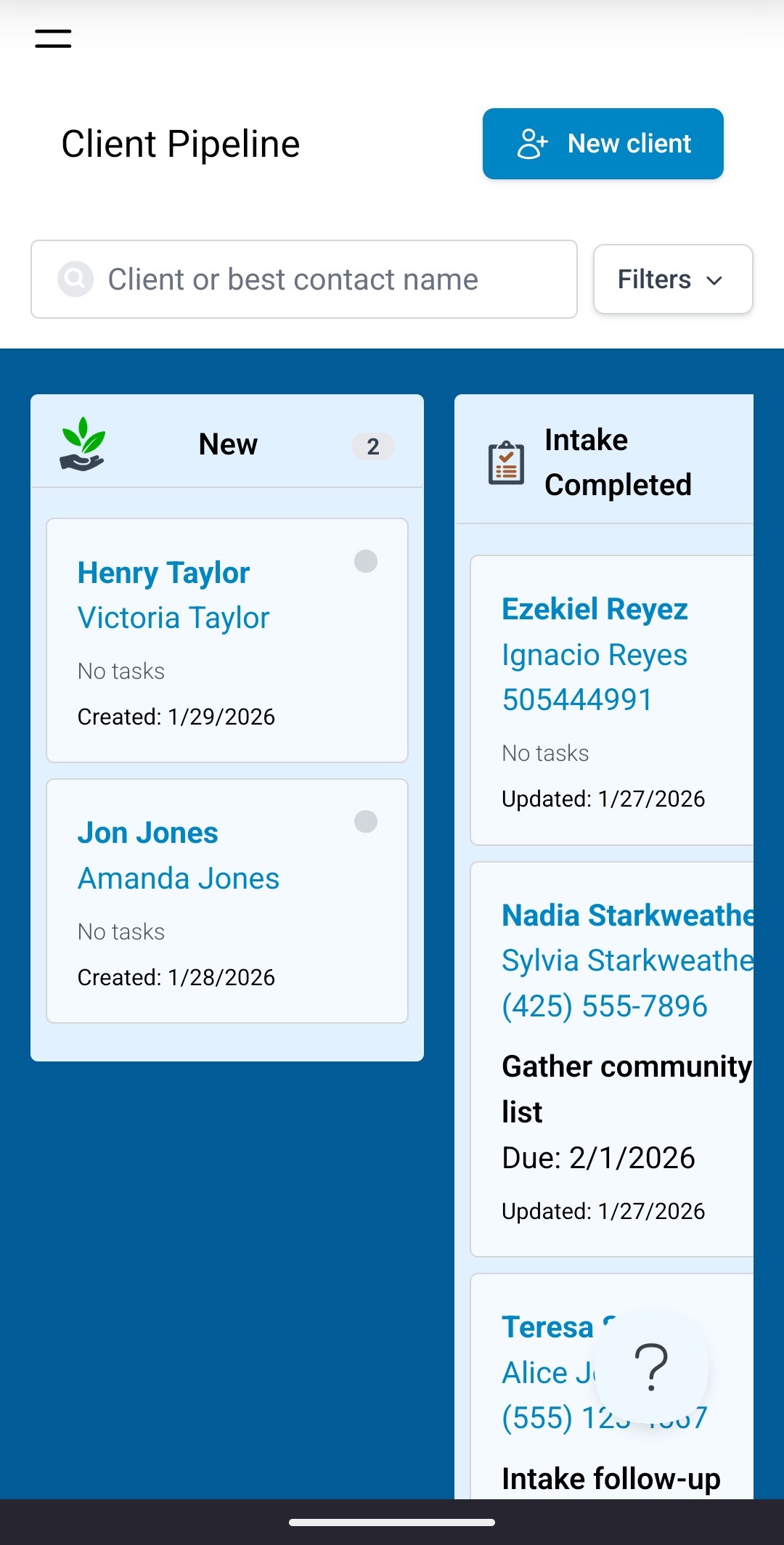Image resolution: width=784 pixels, height=1545 pixels.
Task: Open Jon Jones's client card
Action: click(x=147, y=833)
